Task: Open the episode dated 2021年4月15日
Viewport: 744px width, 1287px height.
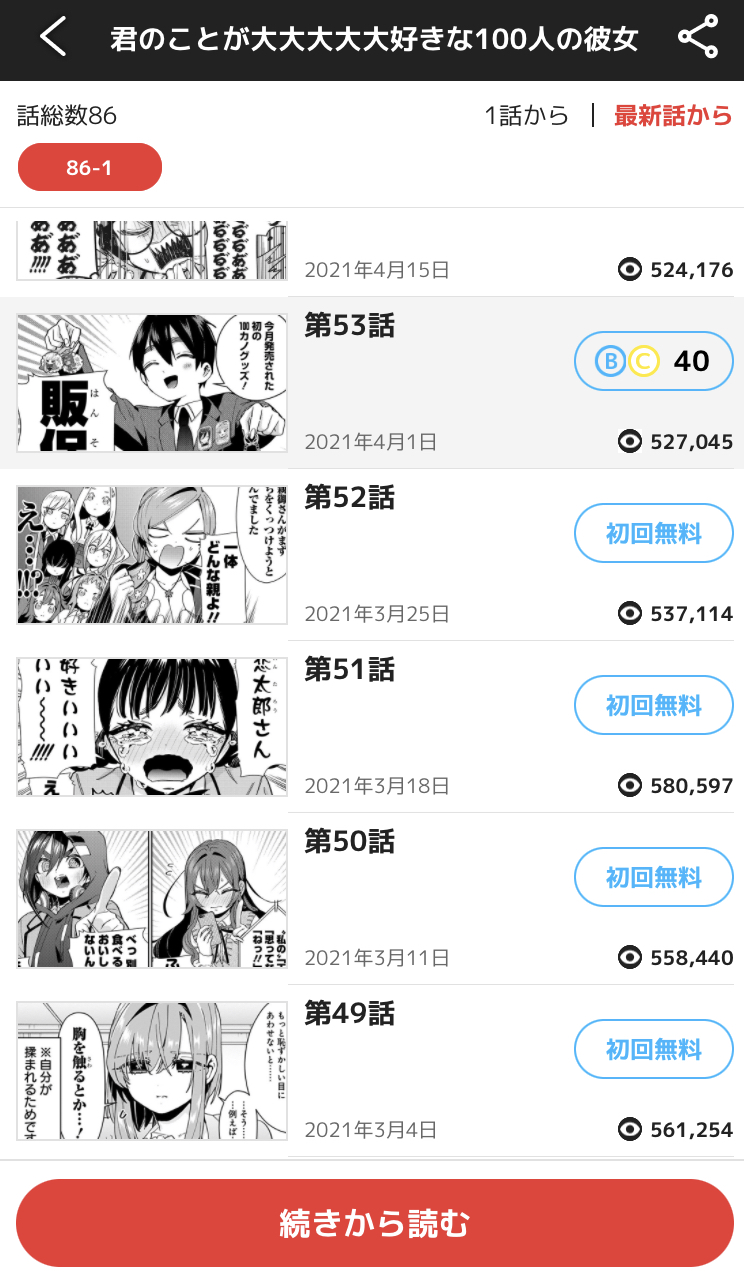Action: click(x=372, y=253)
